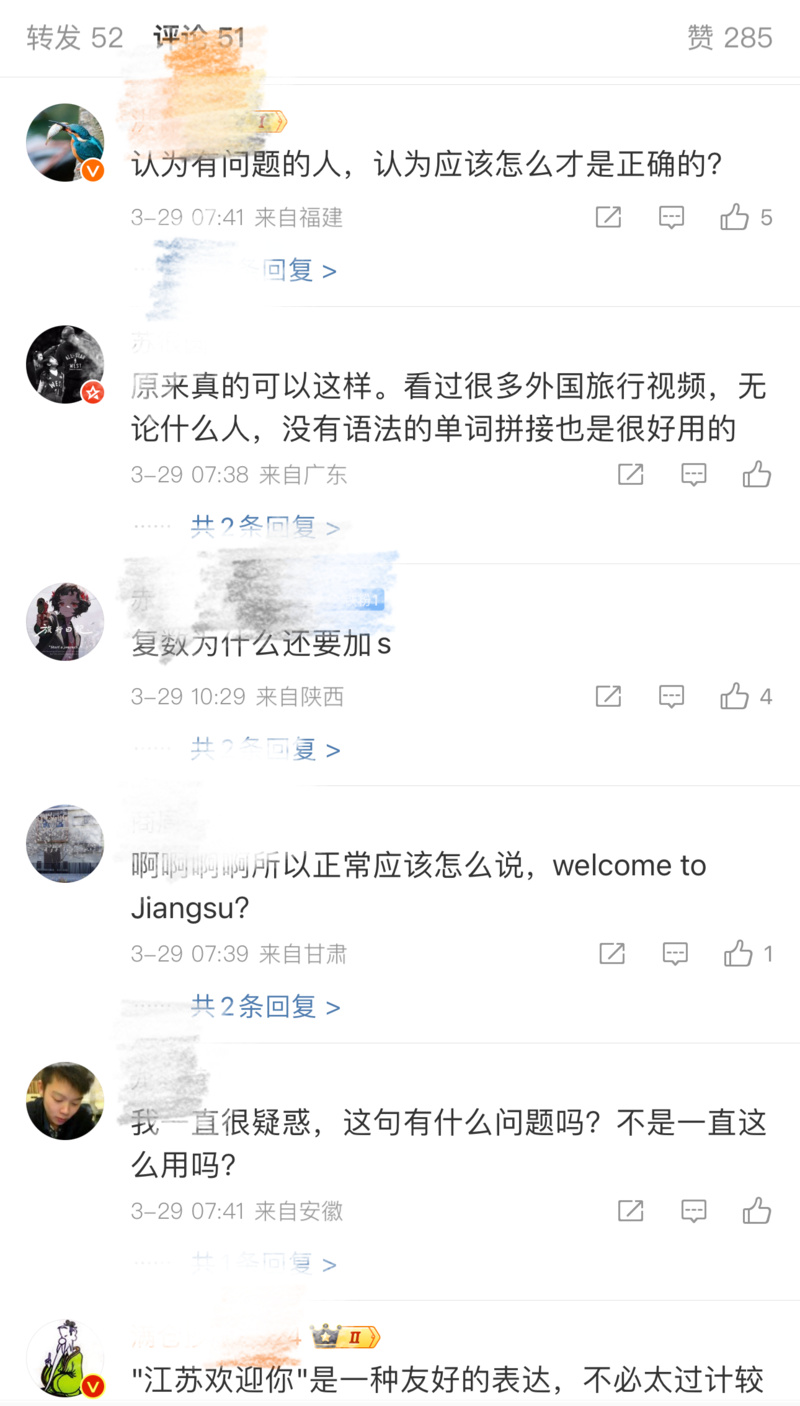Like the welcome to Jiangsu comment

[x=739, y=954]
